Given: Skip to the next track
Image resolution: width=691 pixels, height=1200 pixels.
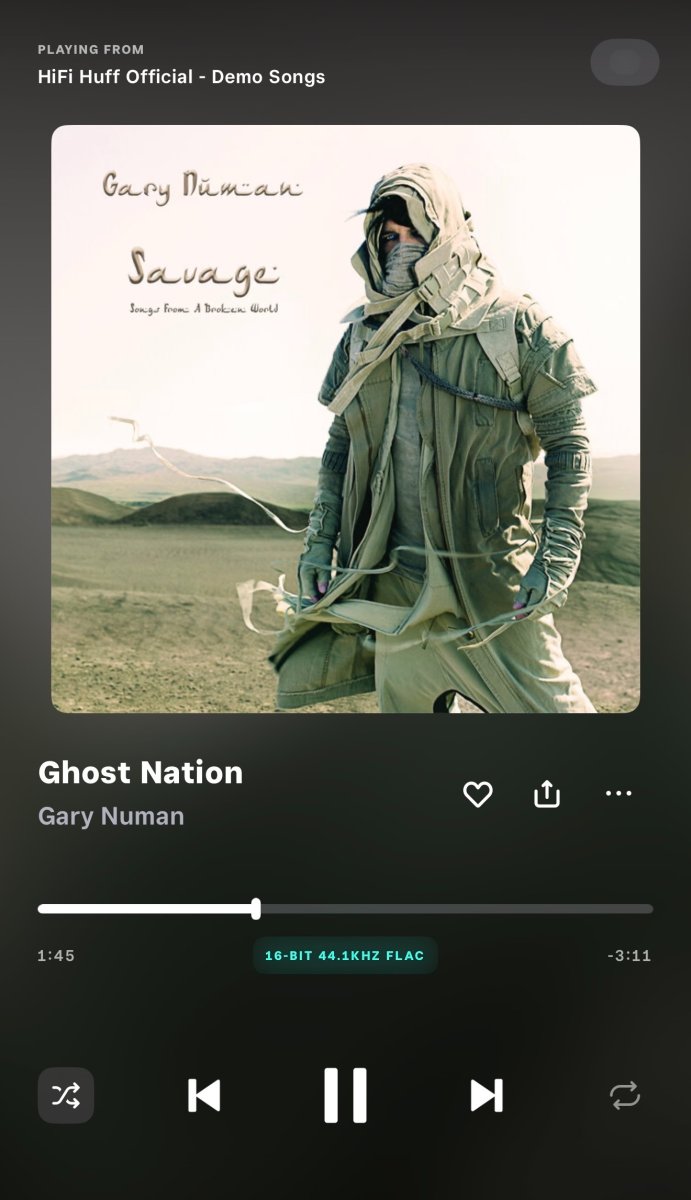Looking at the screenshot, I should click(486, 1096).
